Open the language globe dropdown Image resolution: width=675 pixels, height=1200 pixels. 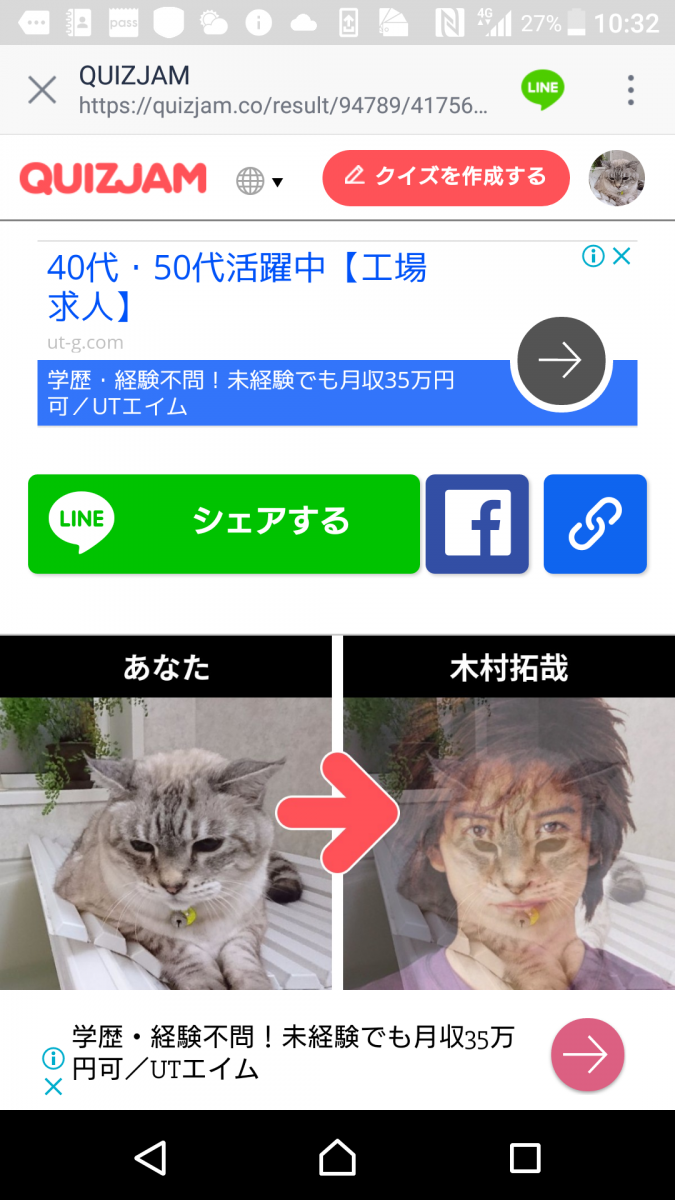click(259, 181)
